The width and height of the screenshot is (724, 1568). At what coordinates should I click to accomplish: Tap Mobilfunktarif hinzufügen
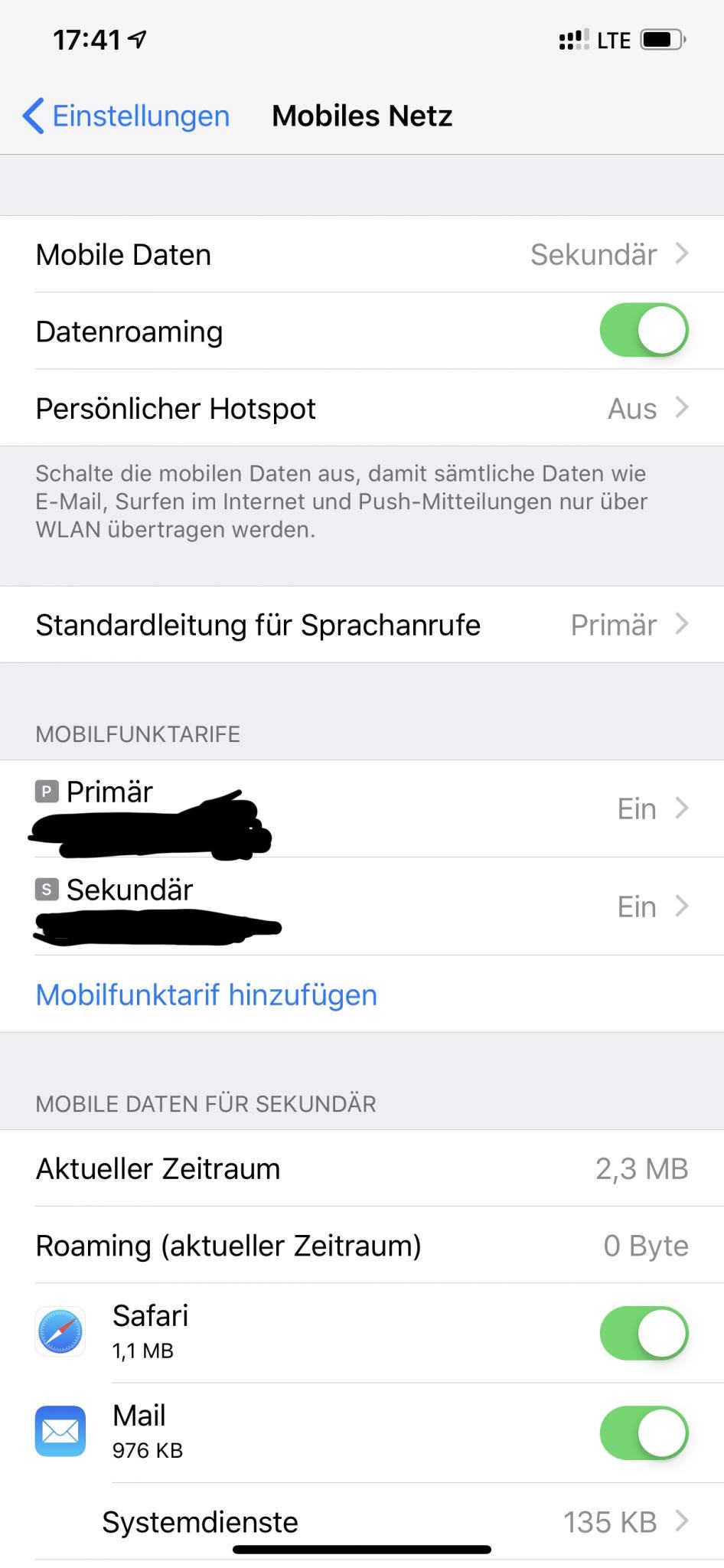[207, 995]
